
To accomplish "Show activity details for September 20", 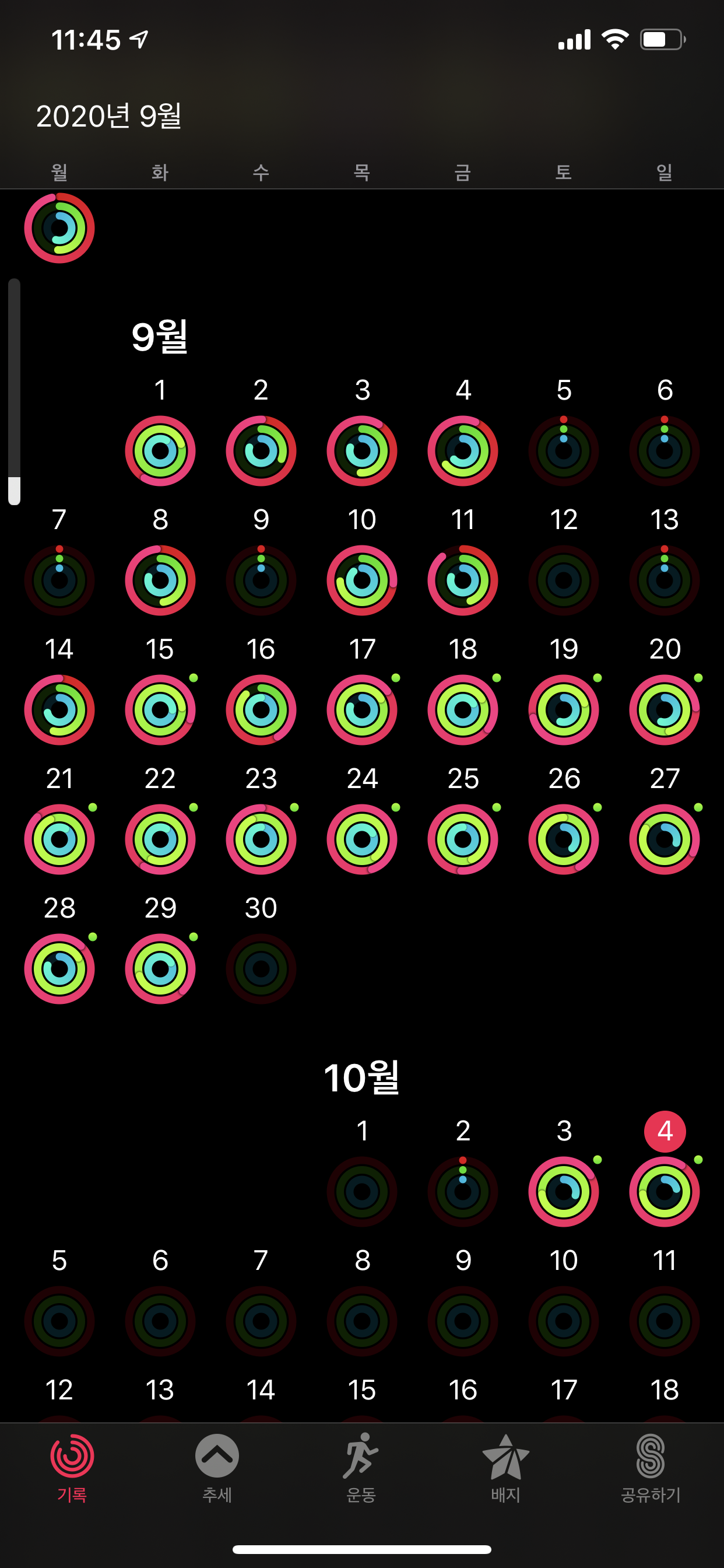I will coord(665,710).
